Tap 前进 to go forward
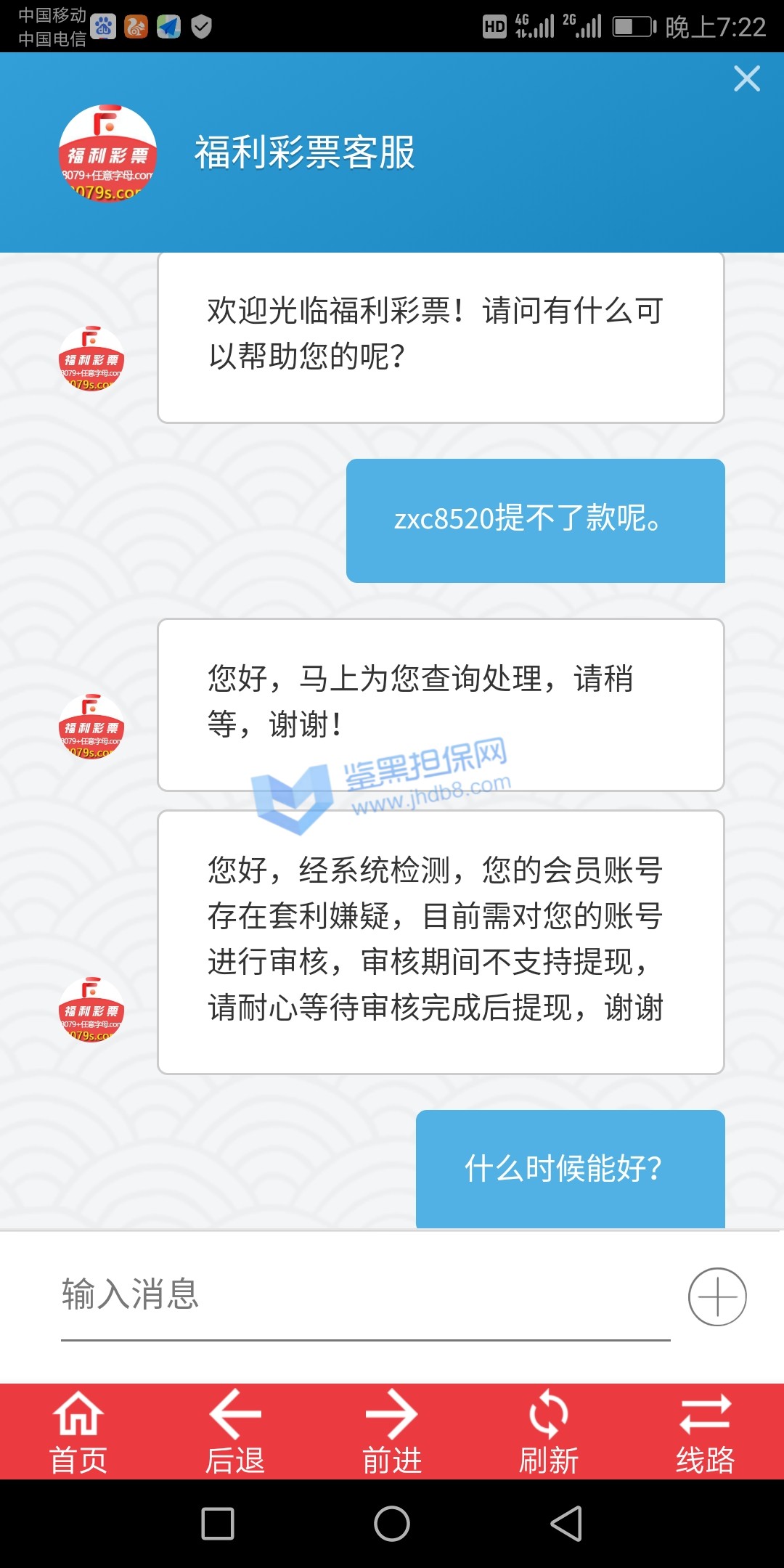The image size is (784, 1568). coord(392,1432)
